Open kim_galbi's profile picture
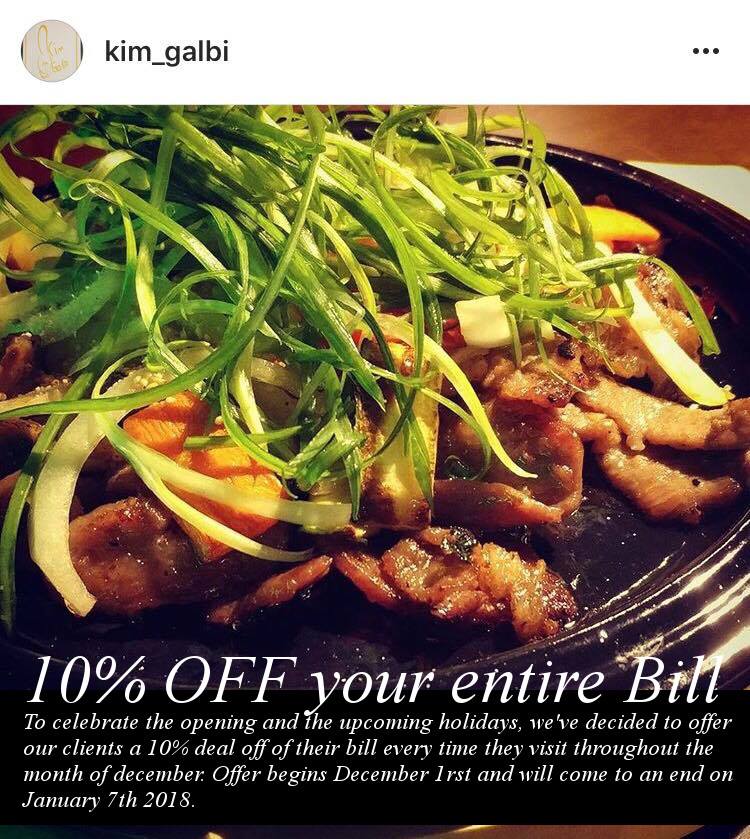 (x=52, y=51)
